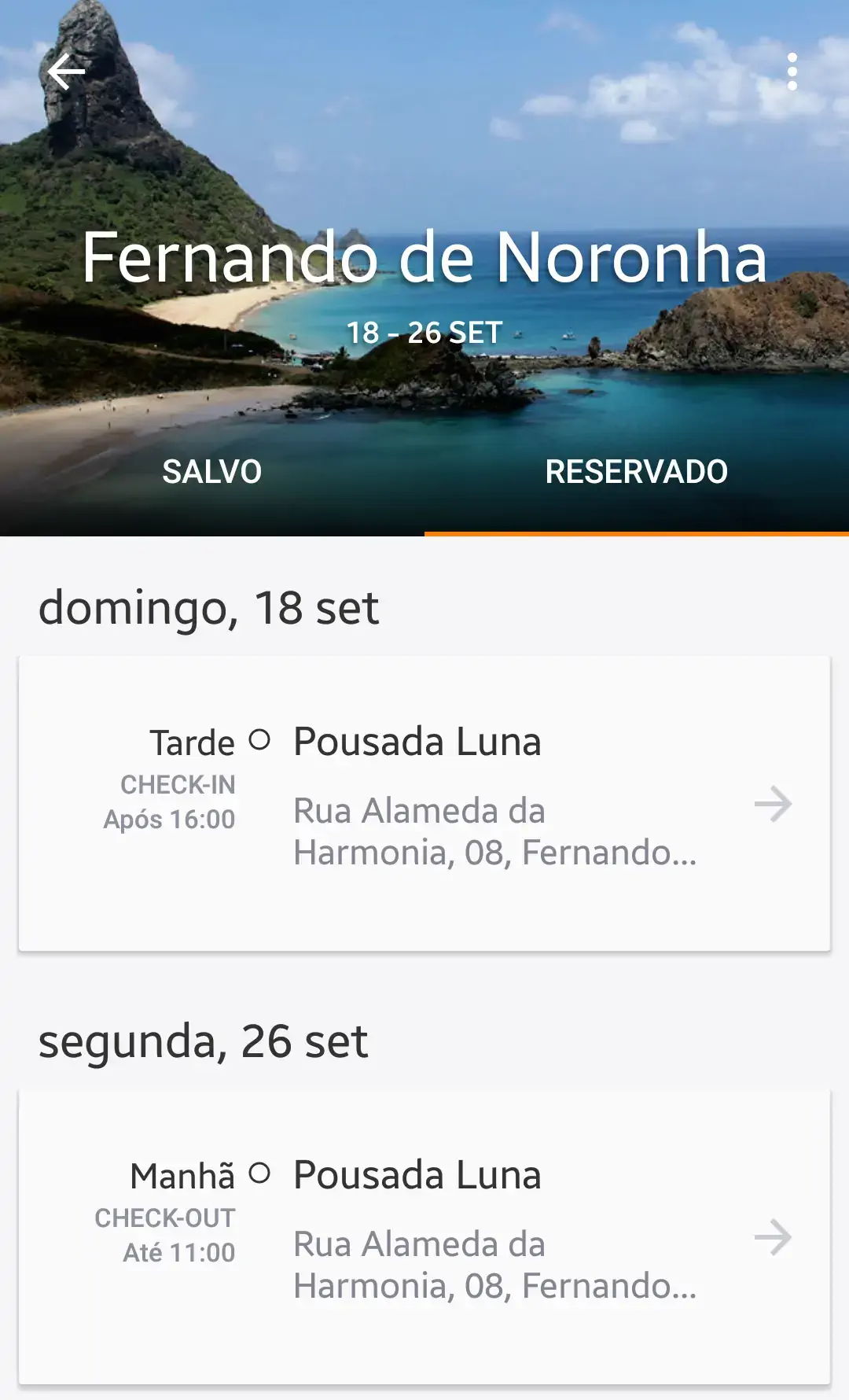Select the RESERVADO tab
Viewport: 849px width, 1400px height.
(x=637, y=472)
